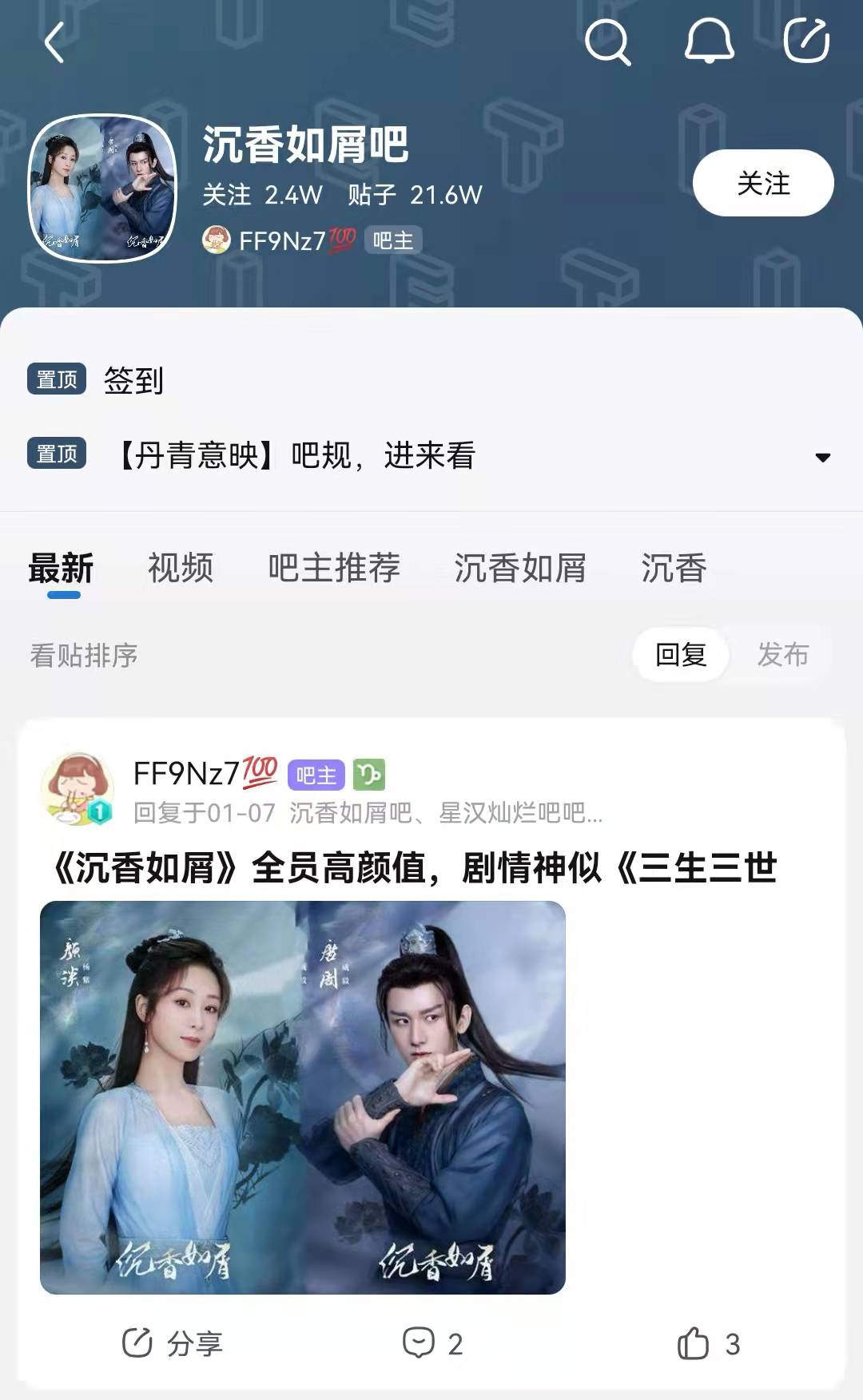863x1400 pixels.
Task: Follow the forum with the 关注 button
Action: click(762, 183)
